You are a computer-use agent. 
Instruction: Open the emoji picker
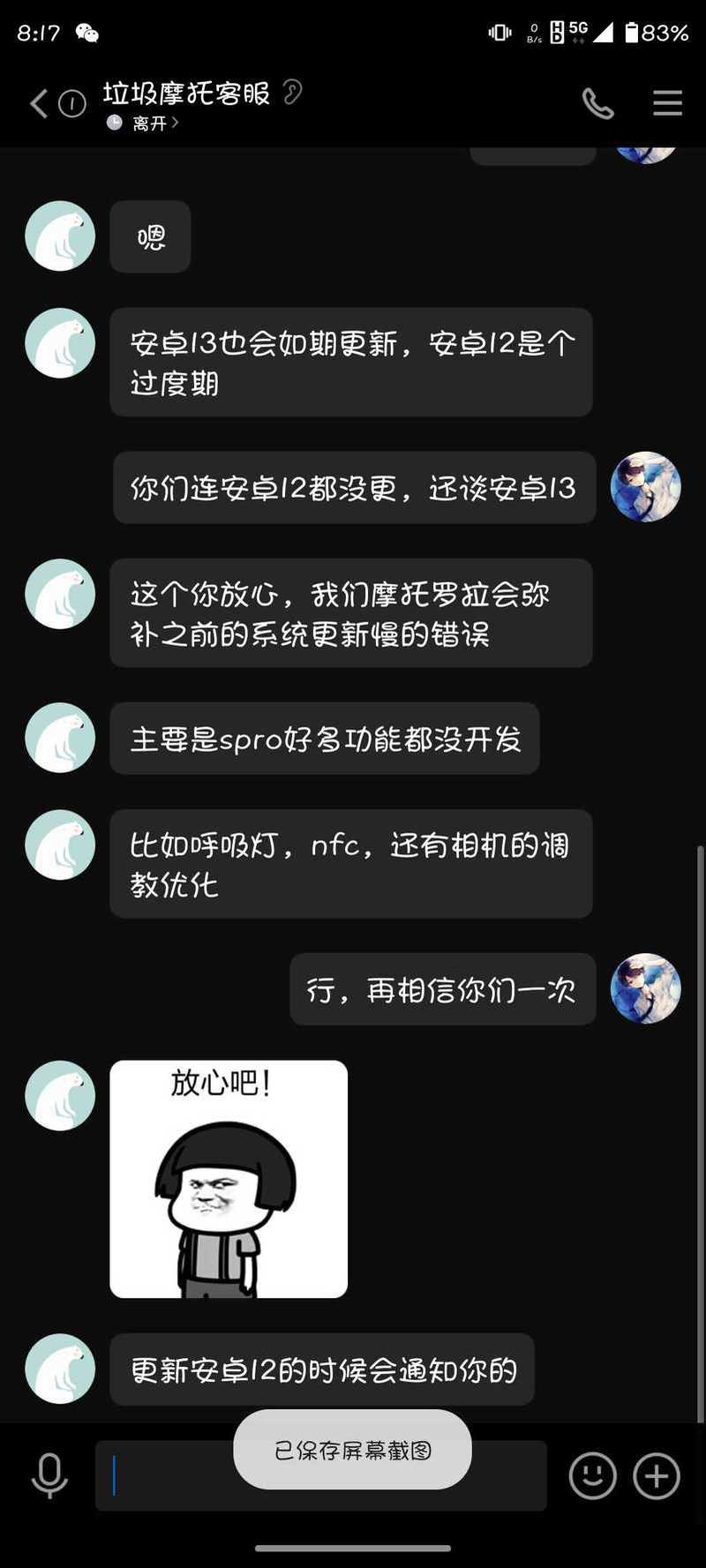[x=592, y=1474]
